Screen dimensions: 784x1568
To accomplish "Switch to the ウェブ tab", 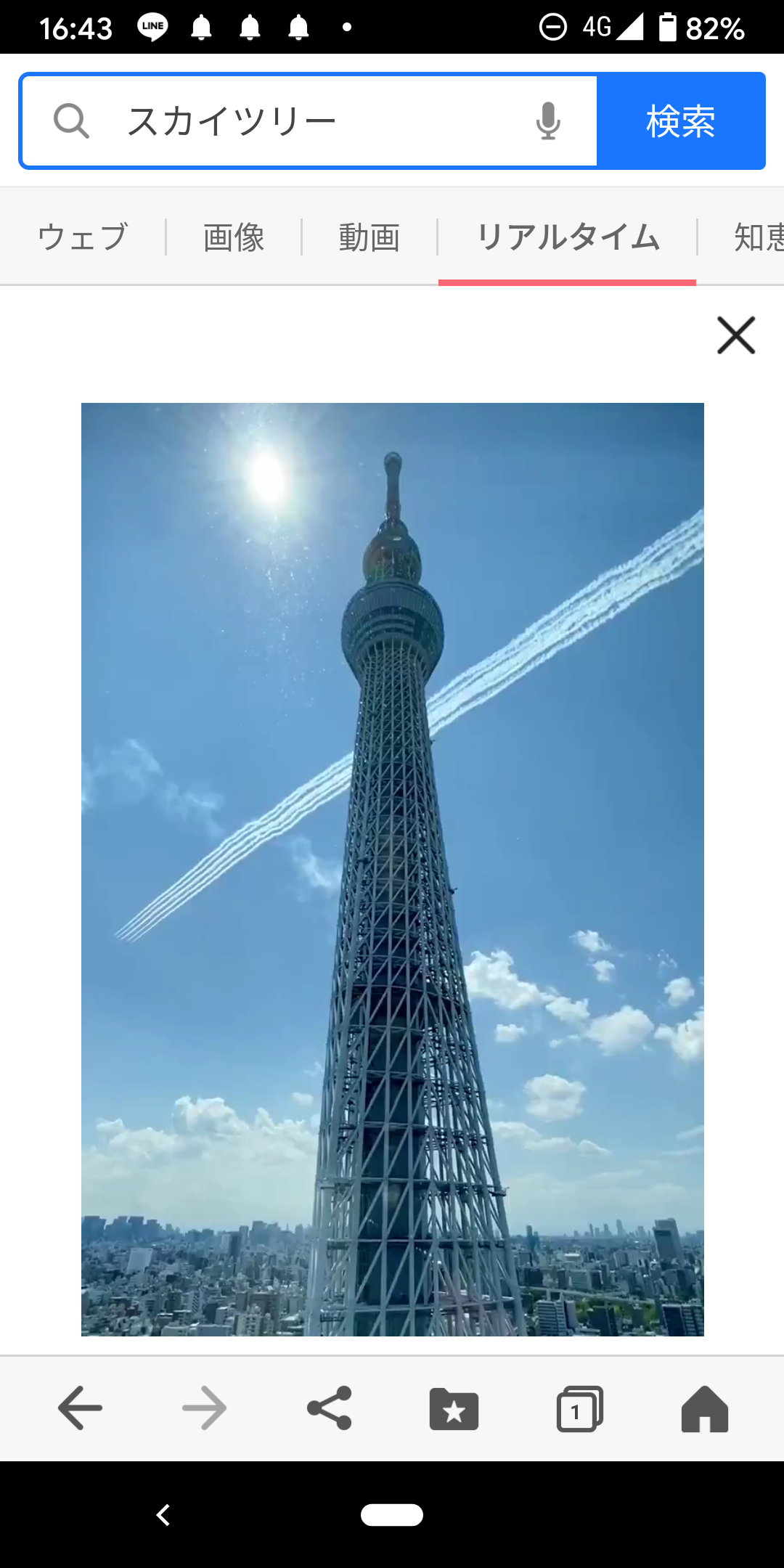I will coord(83,237).
